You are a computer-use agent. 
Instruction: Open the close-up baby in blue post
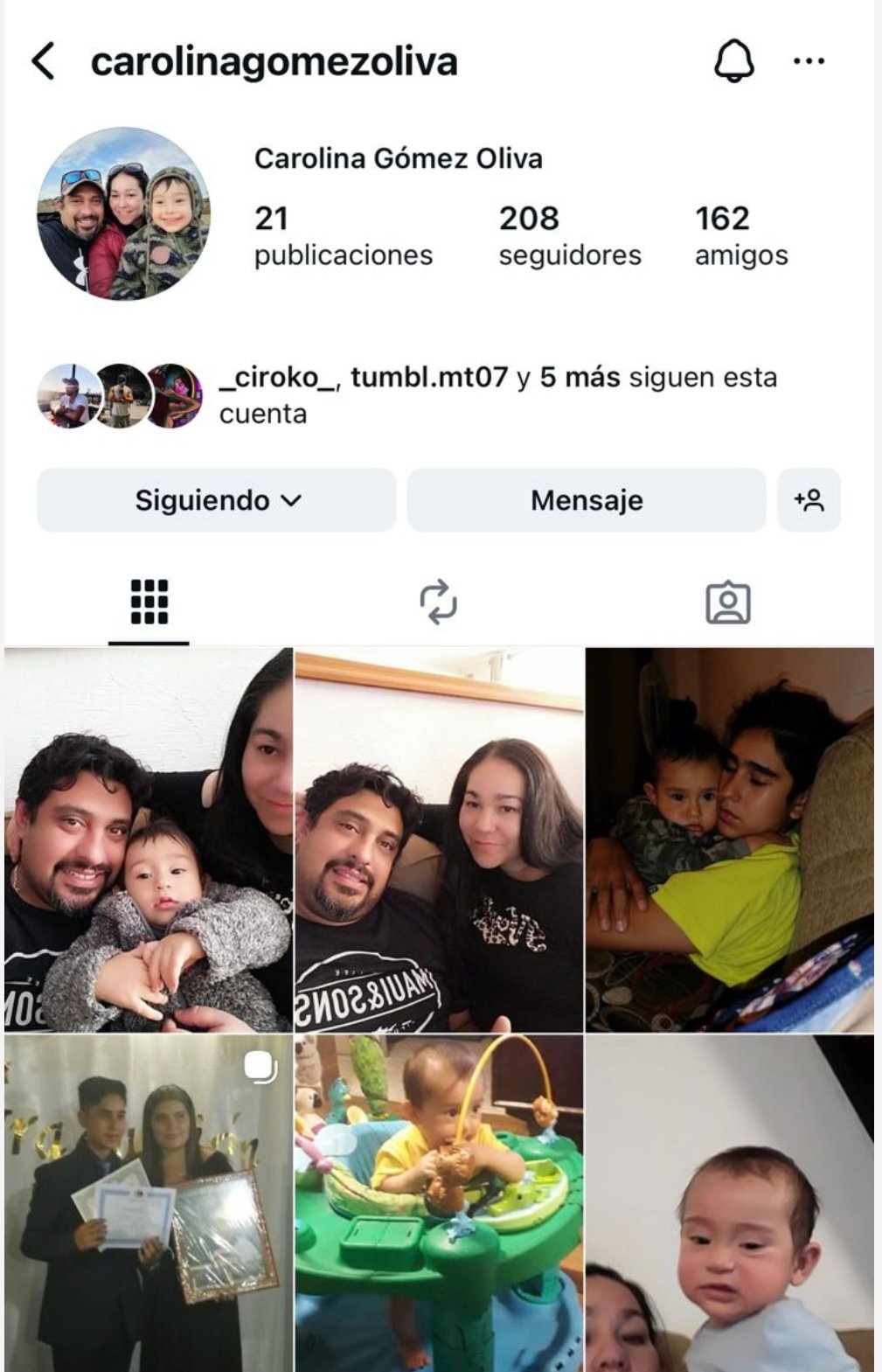729,1203
